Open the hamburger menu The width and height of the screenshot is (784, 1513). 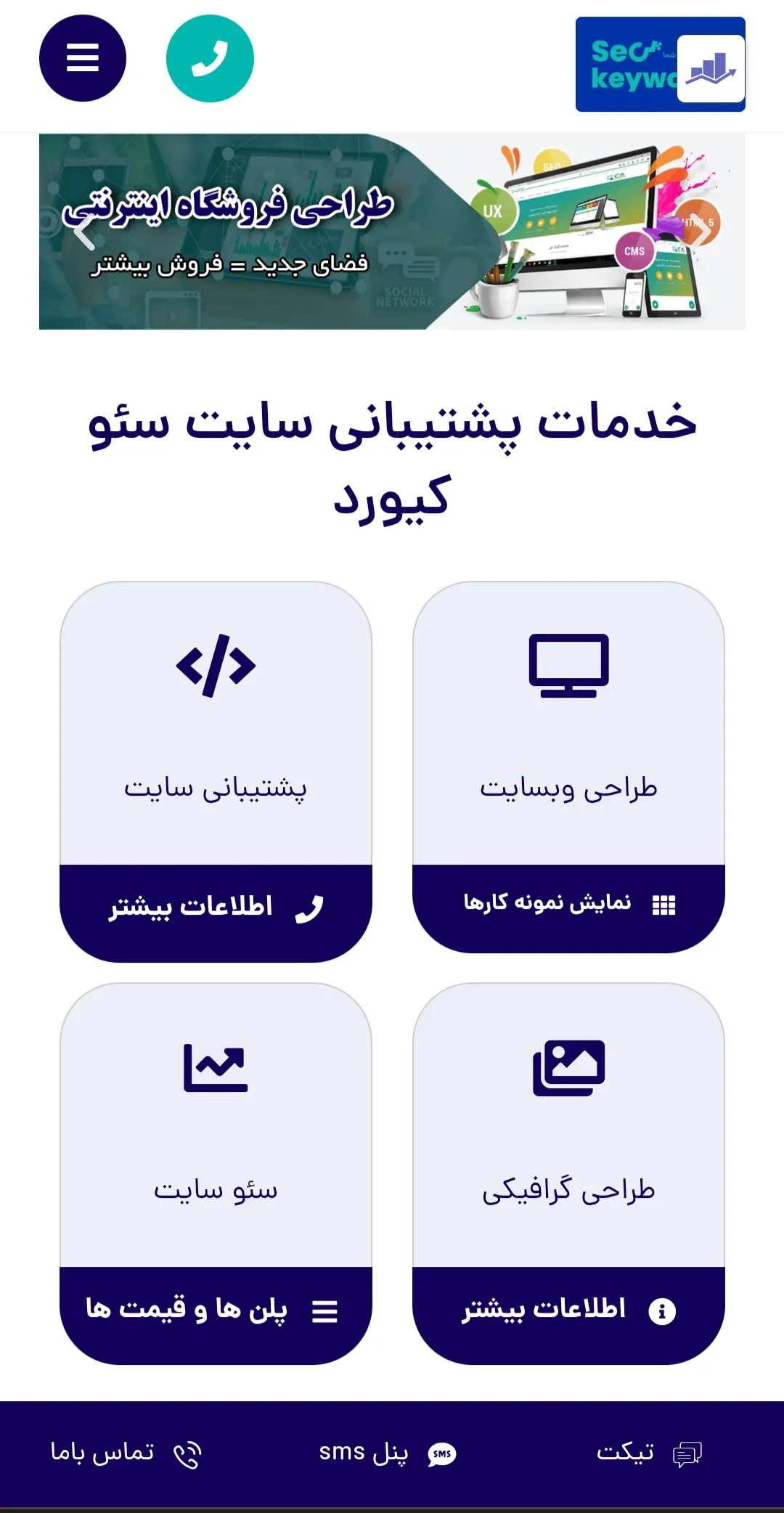tap(82, 58)
